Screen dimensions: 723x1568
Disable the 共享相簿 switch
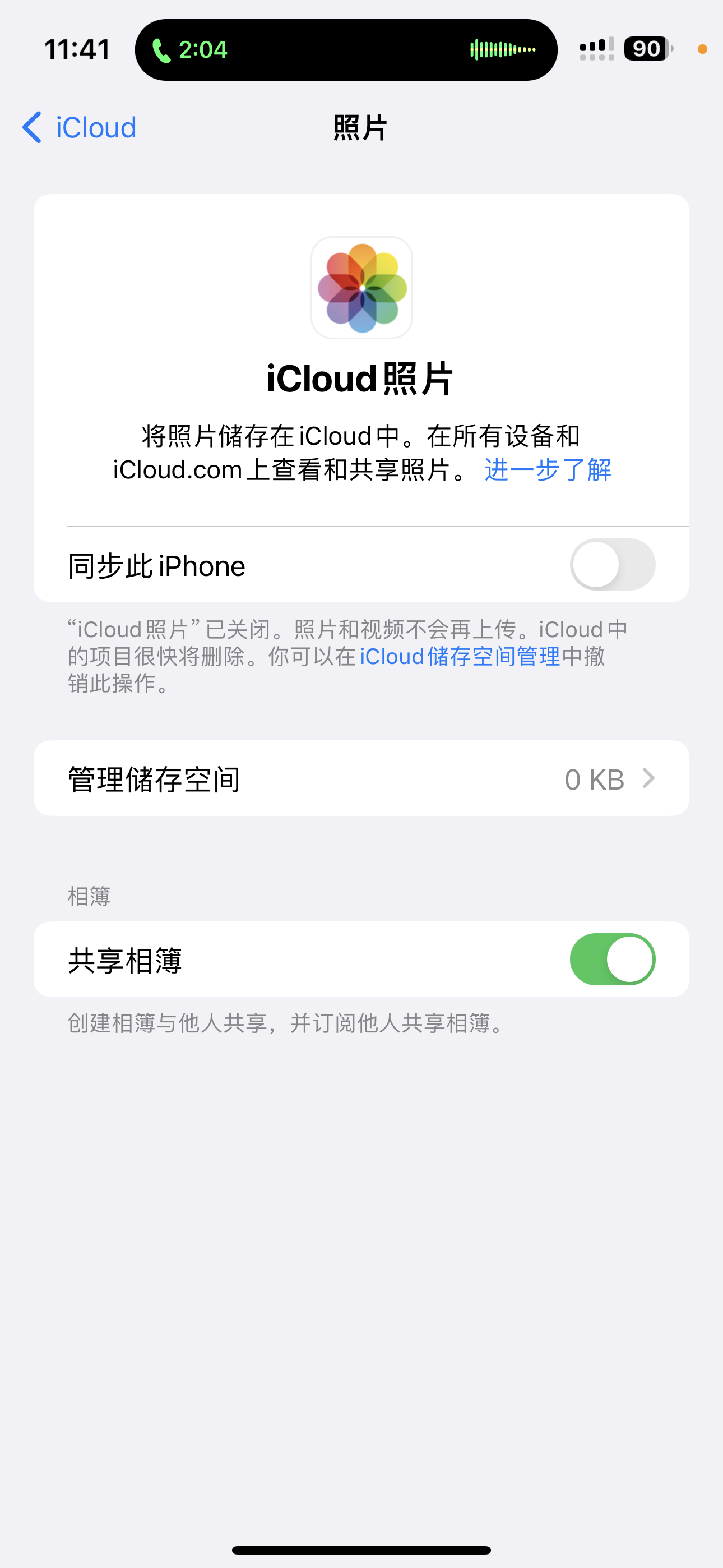(611, 960)
